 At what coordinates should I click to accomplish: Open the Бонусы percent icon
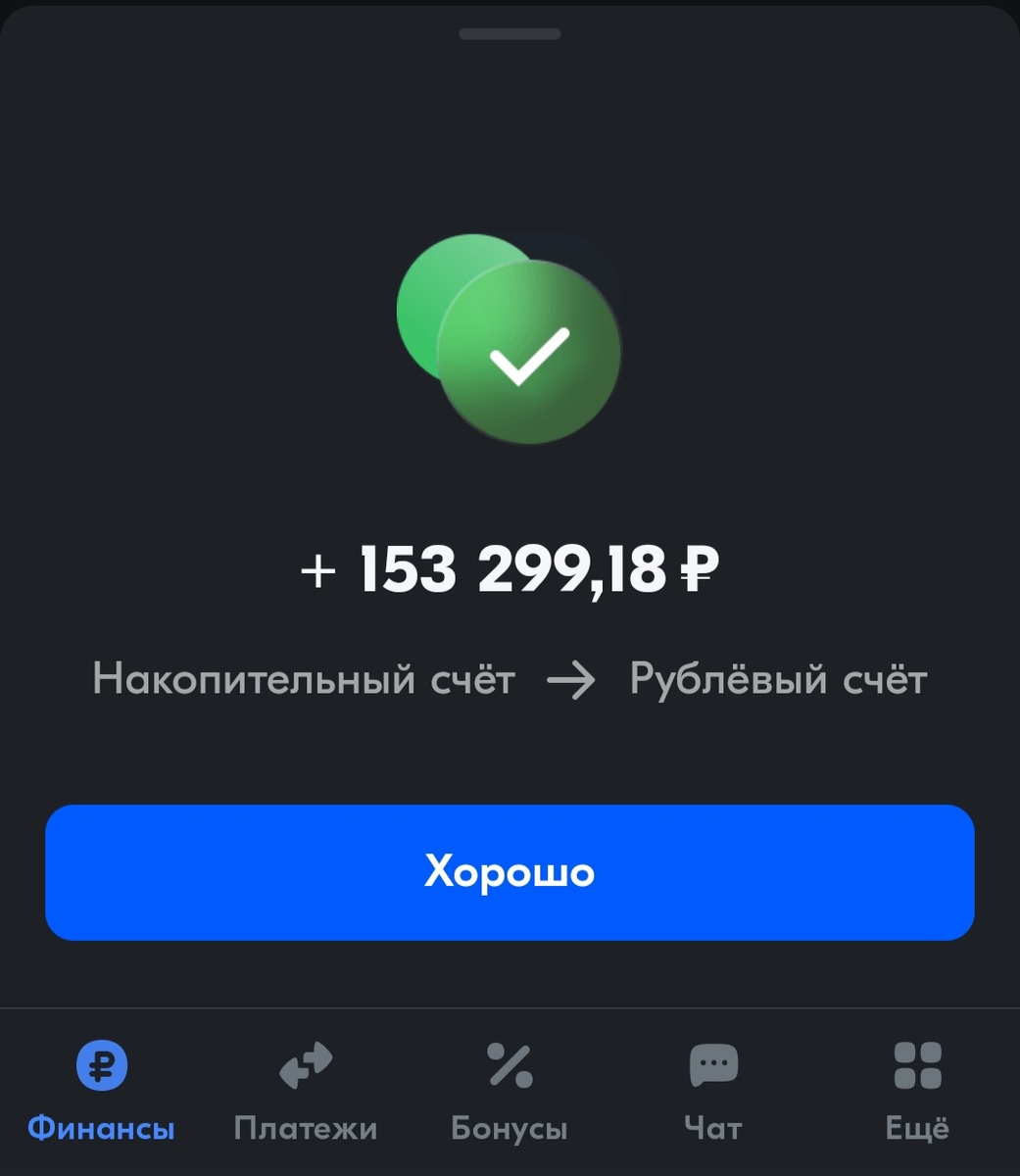coord(510,1066)
